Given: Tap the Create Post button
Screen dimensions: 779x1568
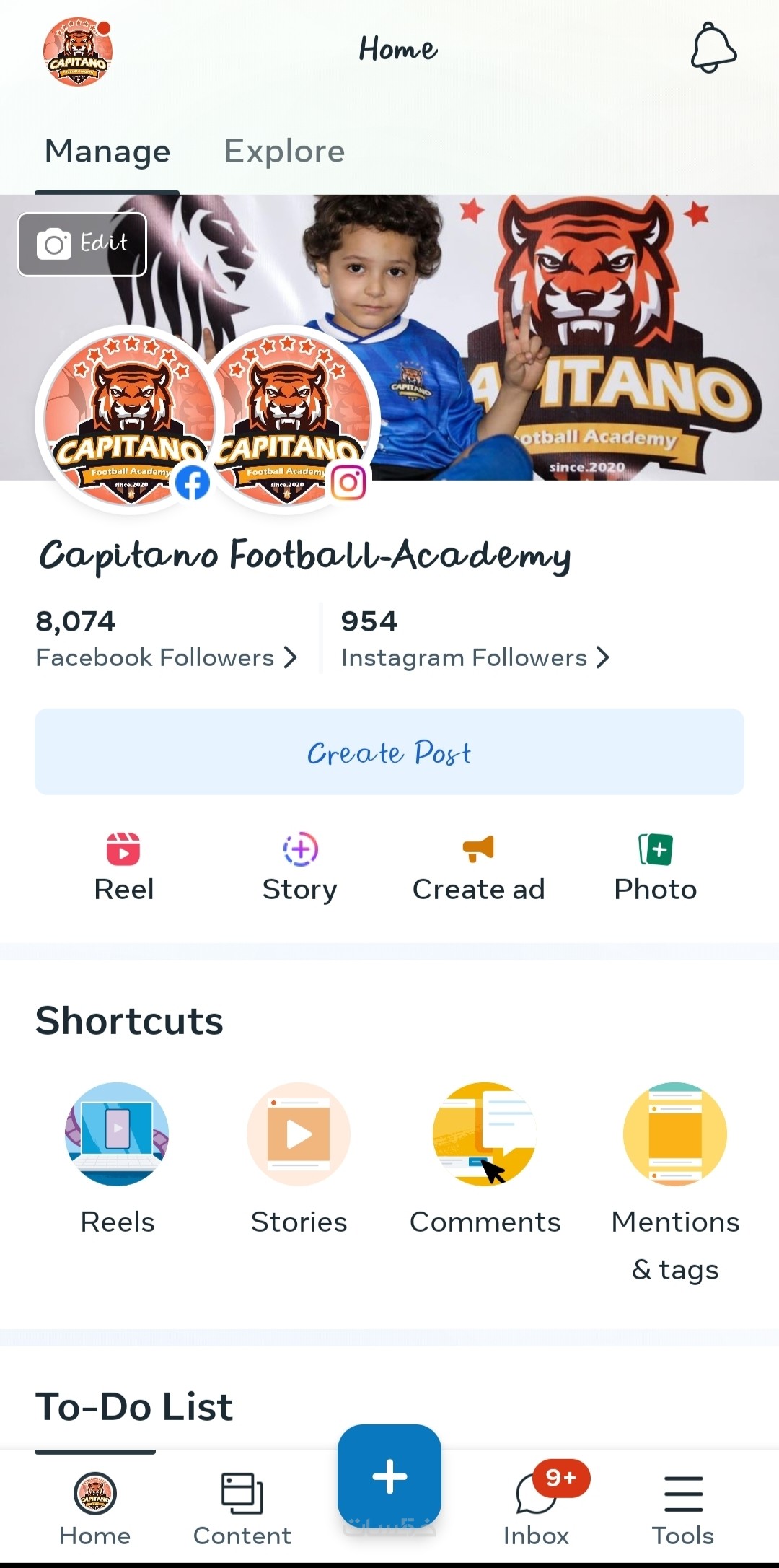Looking at the screenshot, I should 389,752.
